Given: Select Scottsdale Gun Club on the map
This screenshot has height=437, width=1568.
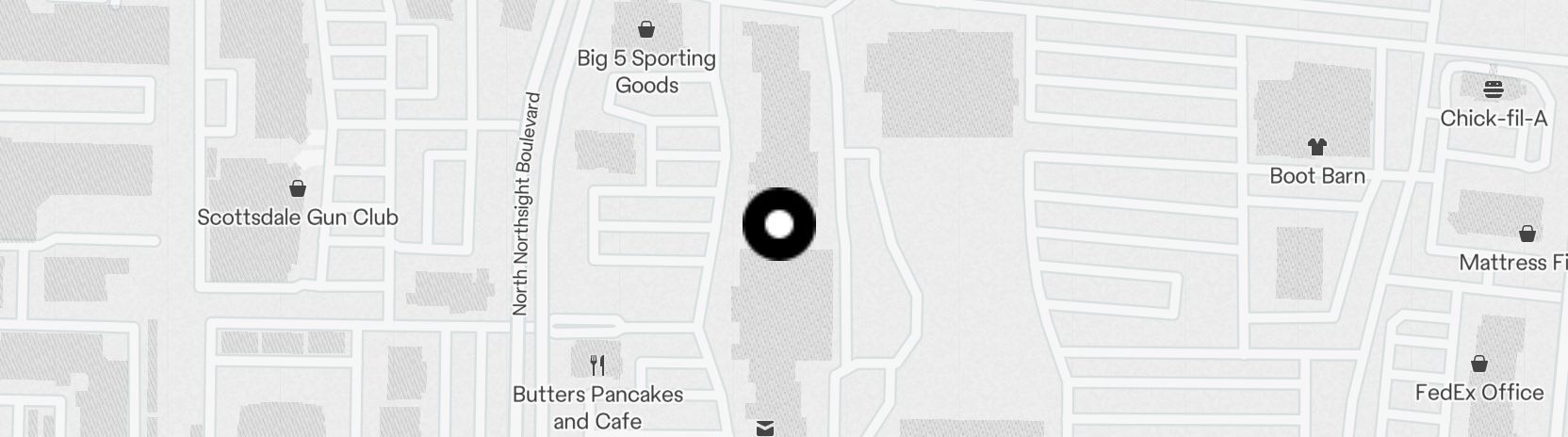Looking at the screenshot, I should coord(298,189).
